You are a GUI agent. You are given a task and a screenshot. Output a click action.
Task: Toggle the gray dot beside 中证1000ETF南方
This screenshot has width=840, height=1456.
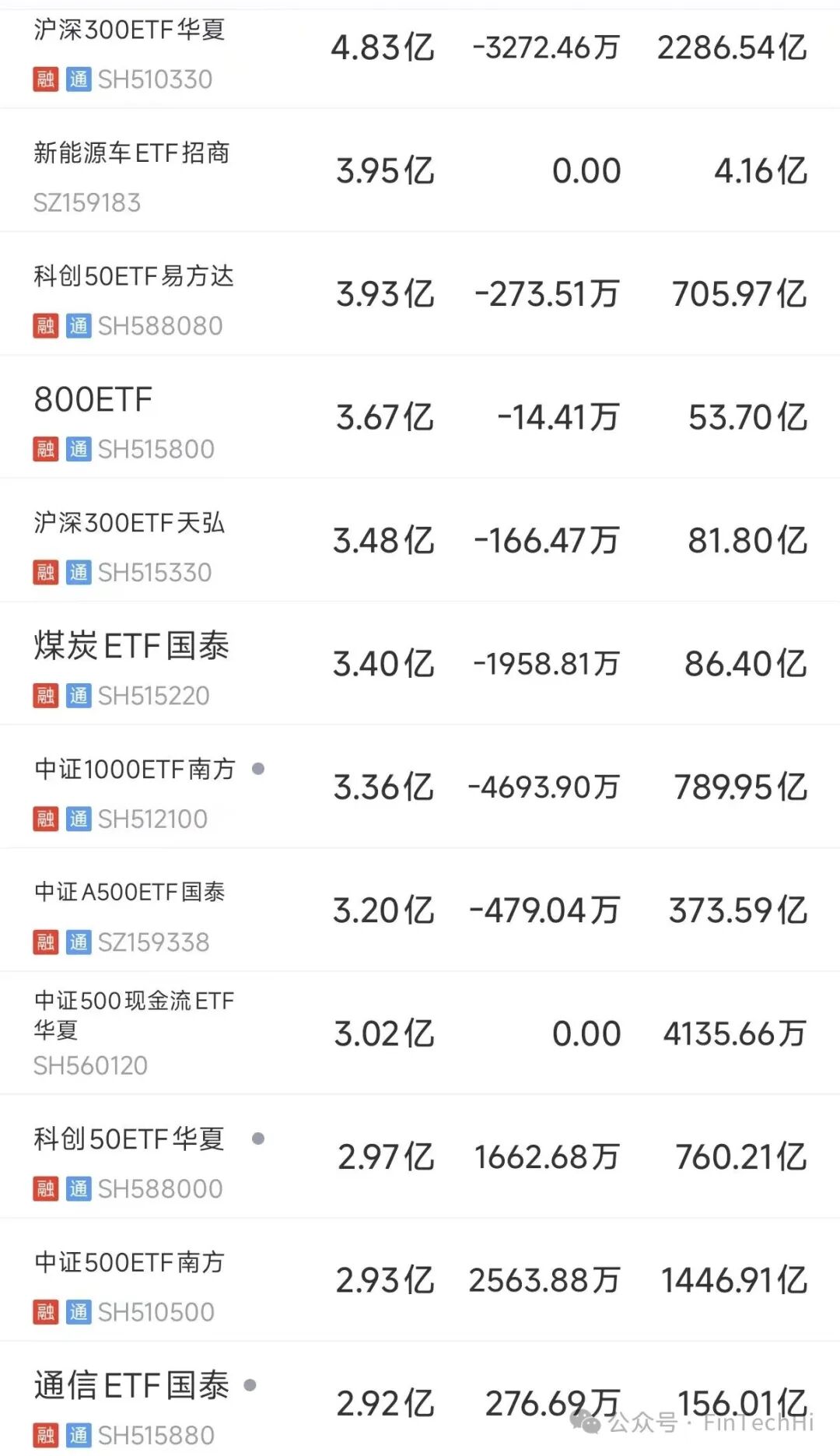(258, 769)
